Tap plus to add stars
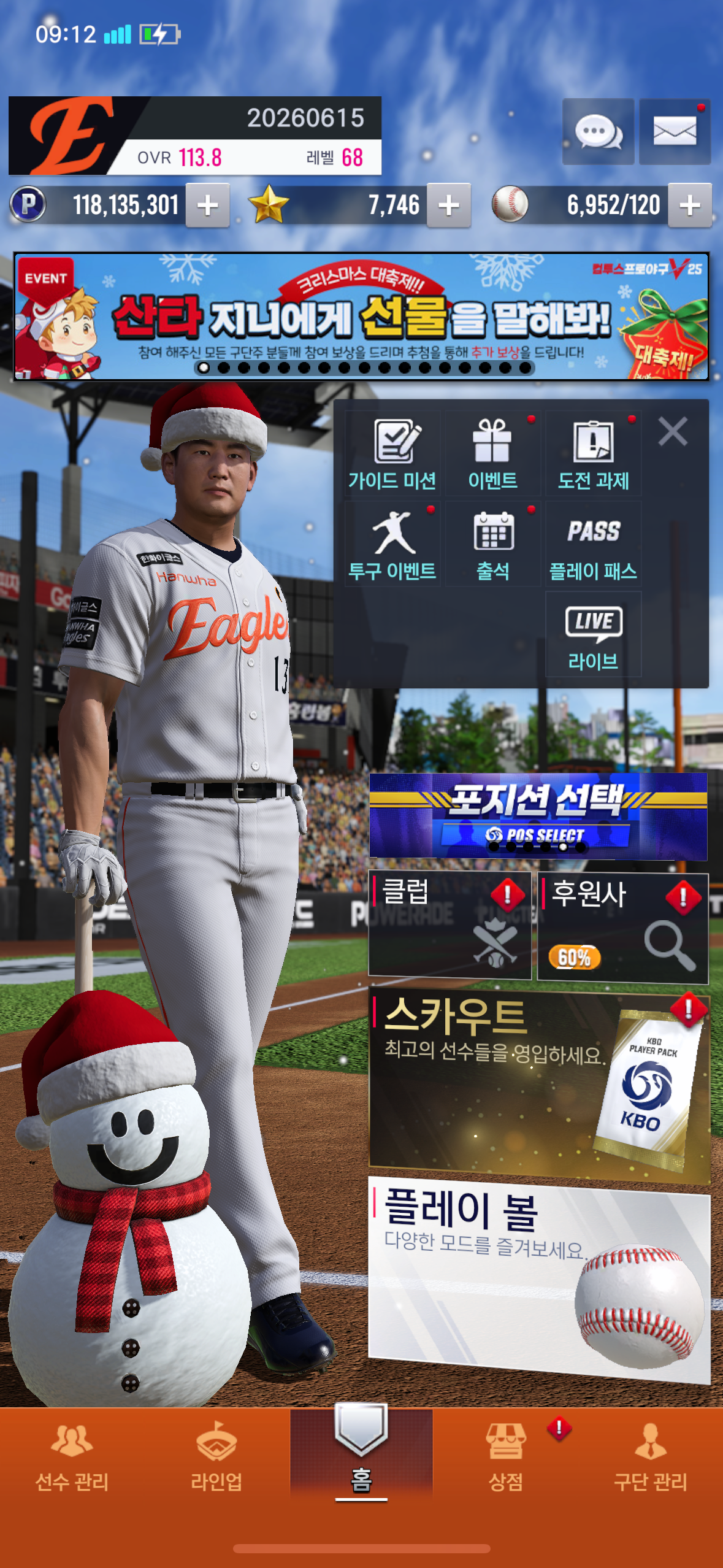The width and height of the screenshot is (723, 1568). 449,206
